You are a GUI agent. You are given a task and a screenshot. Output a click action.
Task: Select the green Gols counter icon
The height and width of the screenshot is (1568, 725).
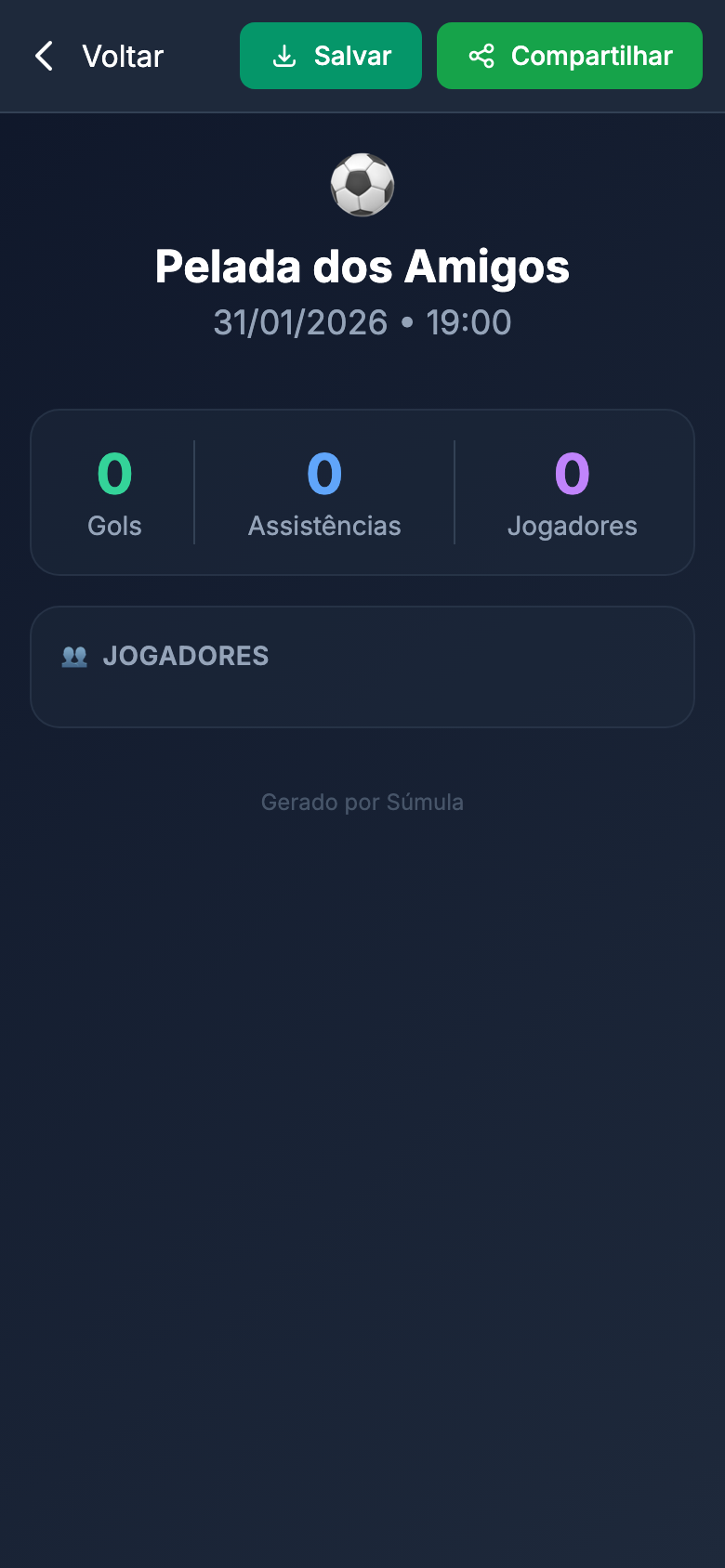click(x=113, y=474)
